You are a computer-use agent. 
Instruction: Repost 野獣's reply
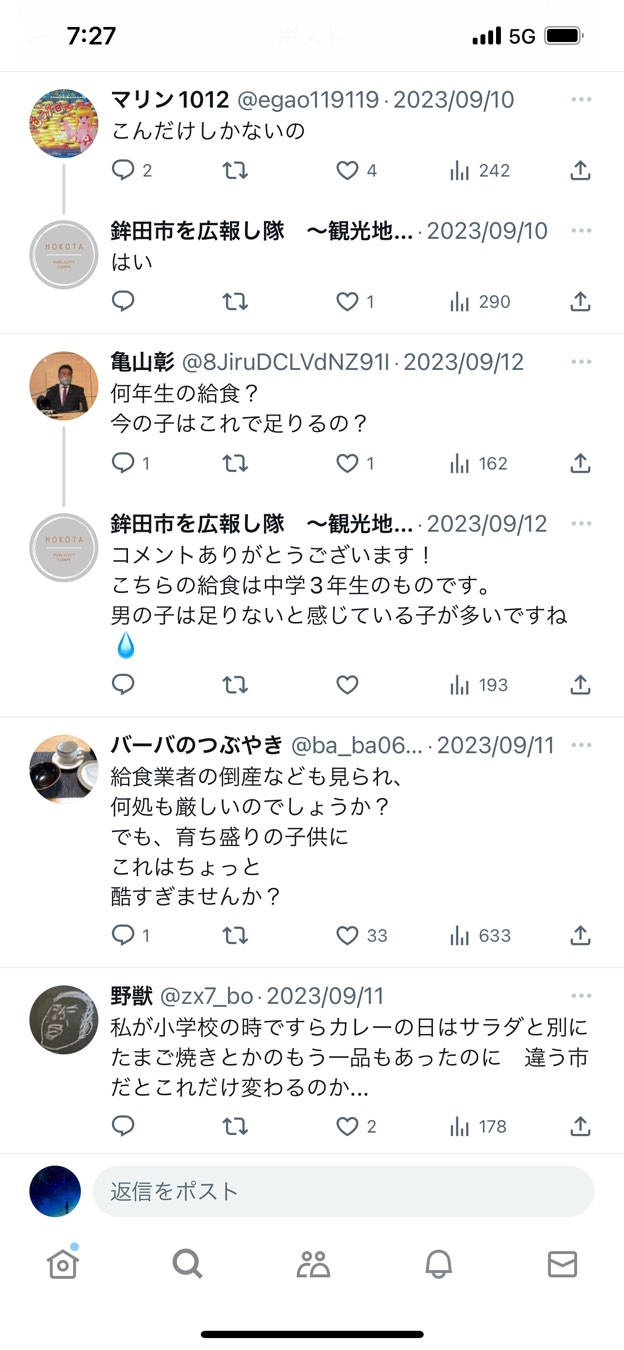pyautogui.click(x=235, y=1126)
